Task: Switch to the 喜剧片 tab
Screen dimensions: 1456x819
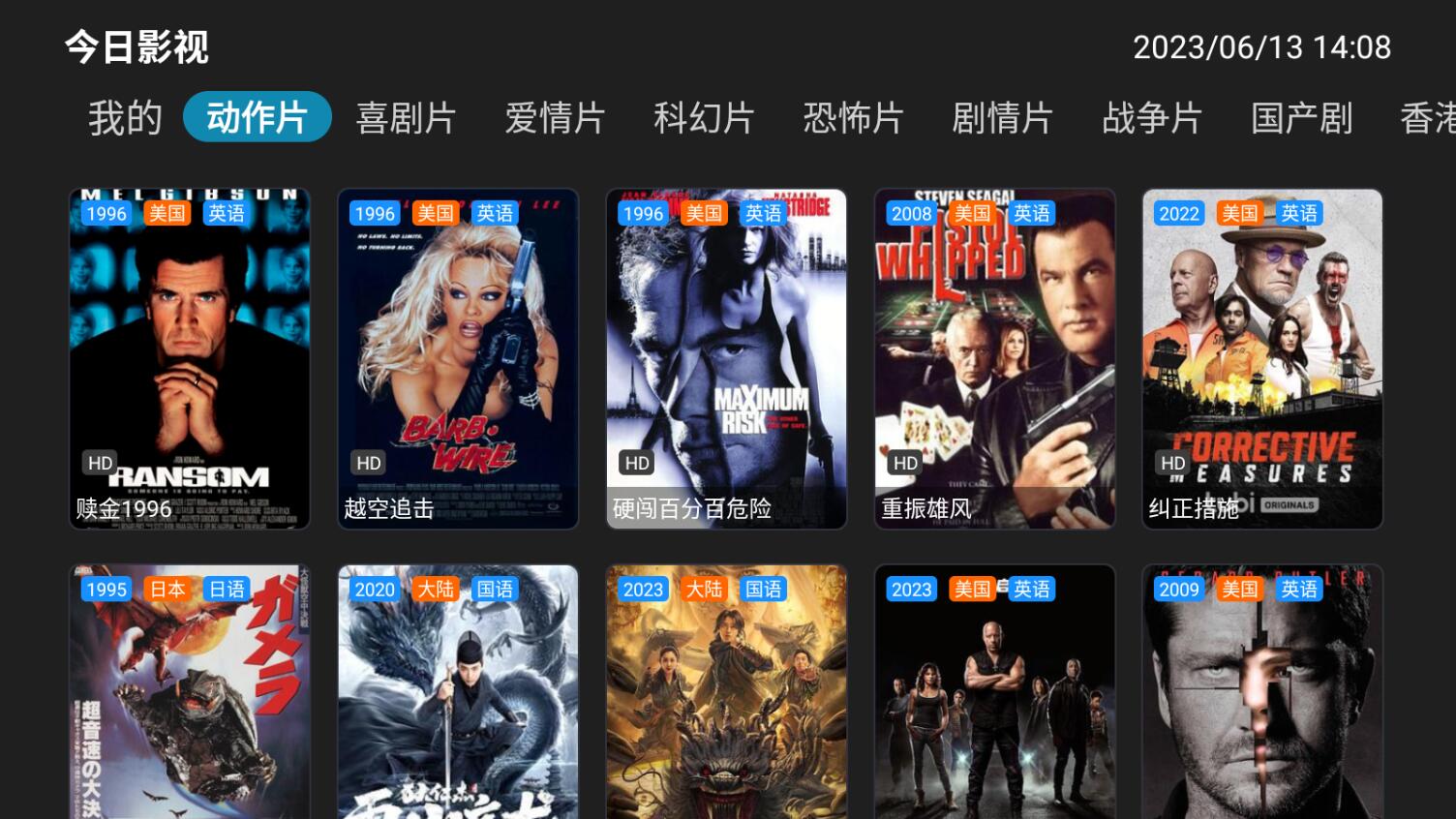Action: [x=406, y=118]
